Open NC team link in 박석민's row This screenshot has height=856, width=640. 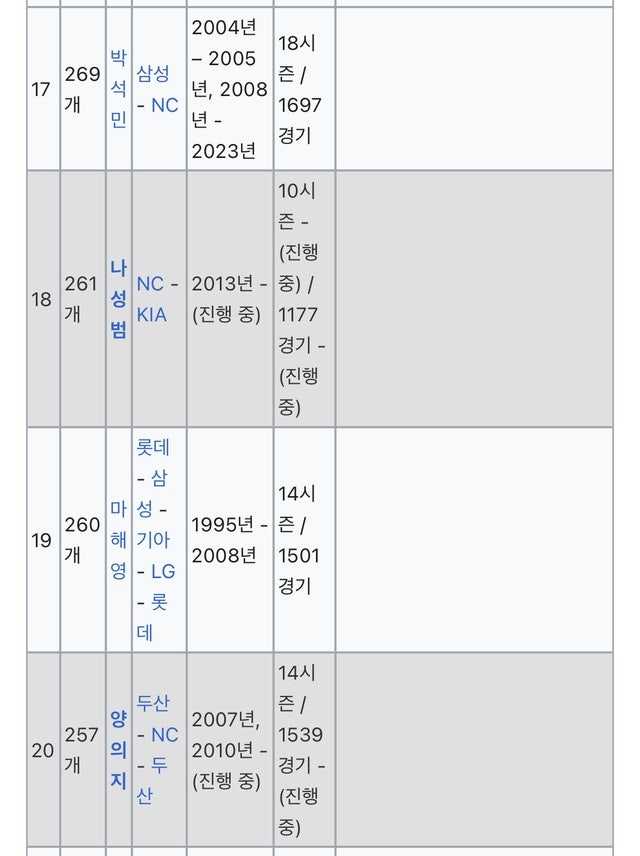[x=164, y=104]
